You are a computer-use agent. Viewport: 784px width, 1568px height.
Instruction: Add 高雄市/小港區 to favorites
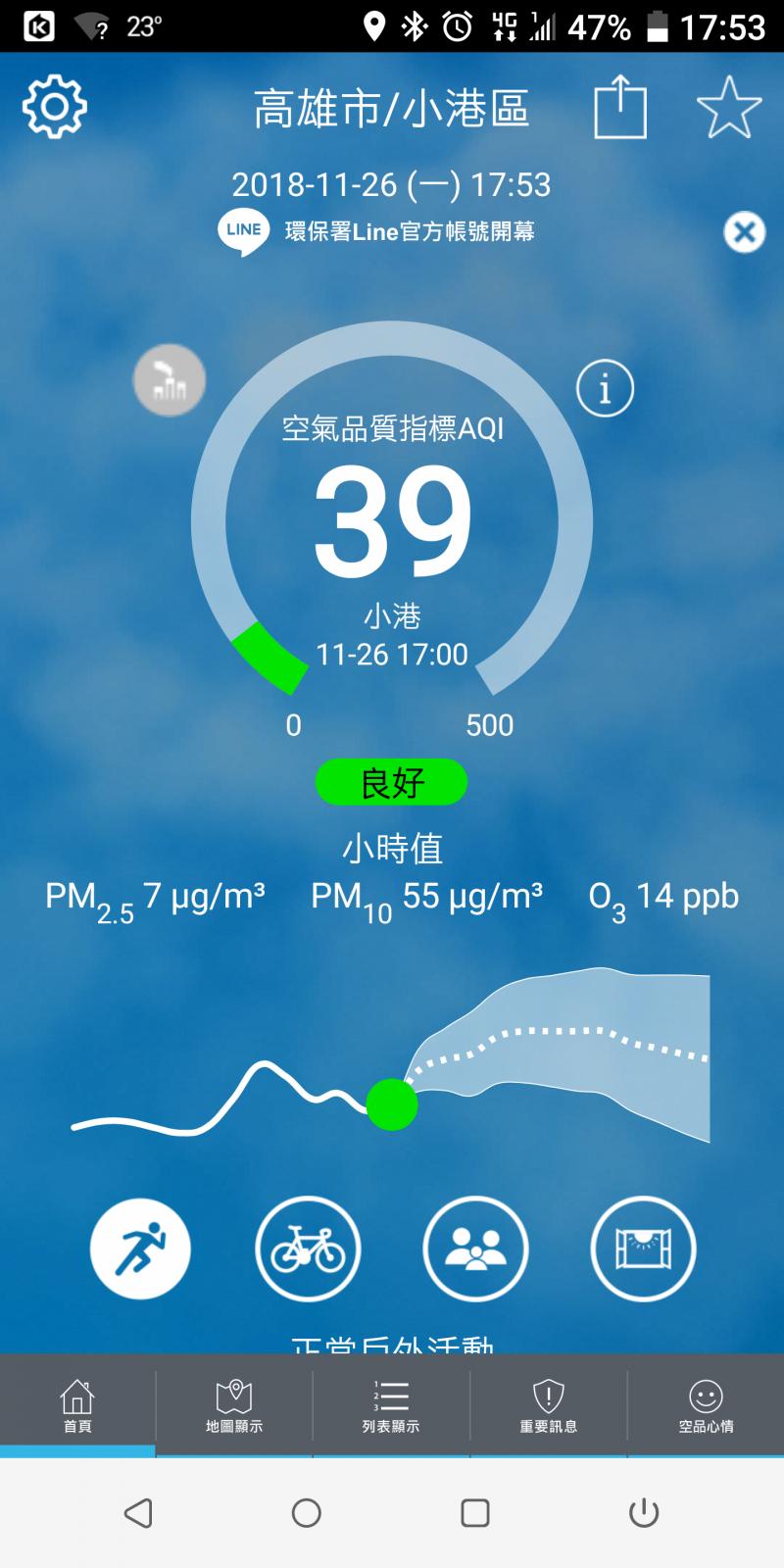pyautogui.click(x=729, y=108)
